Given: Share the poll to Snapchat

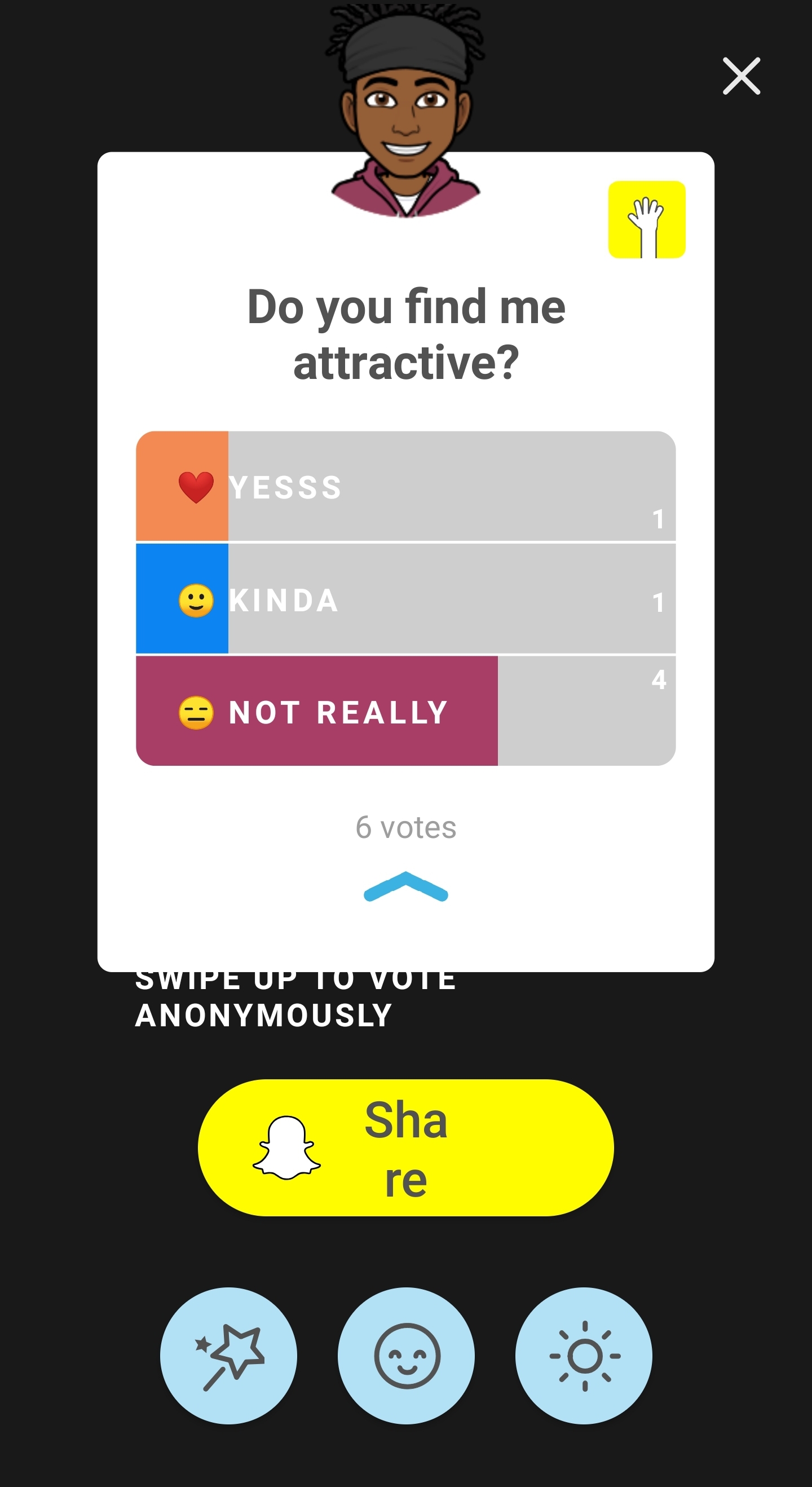Looking at the screenshot, I should click(x=405, y=1148).
